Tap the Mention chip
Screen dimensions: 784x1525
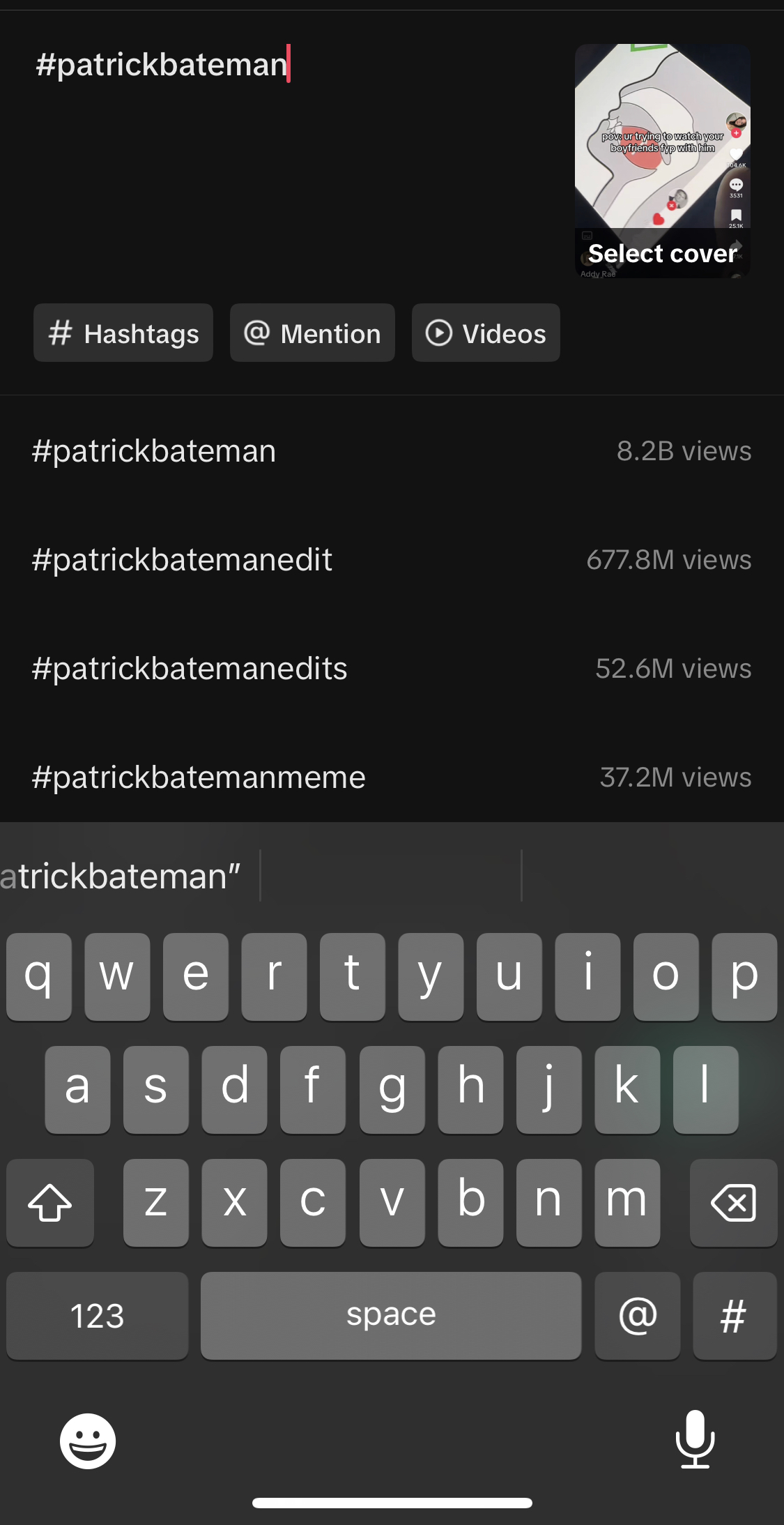[x=312, y=333]
